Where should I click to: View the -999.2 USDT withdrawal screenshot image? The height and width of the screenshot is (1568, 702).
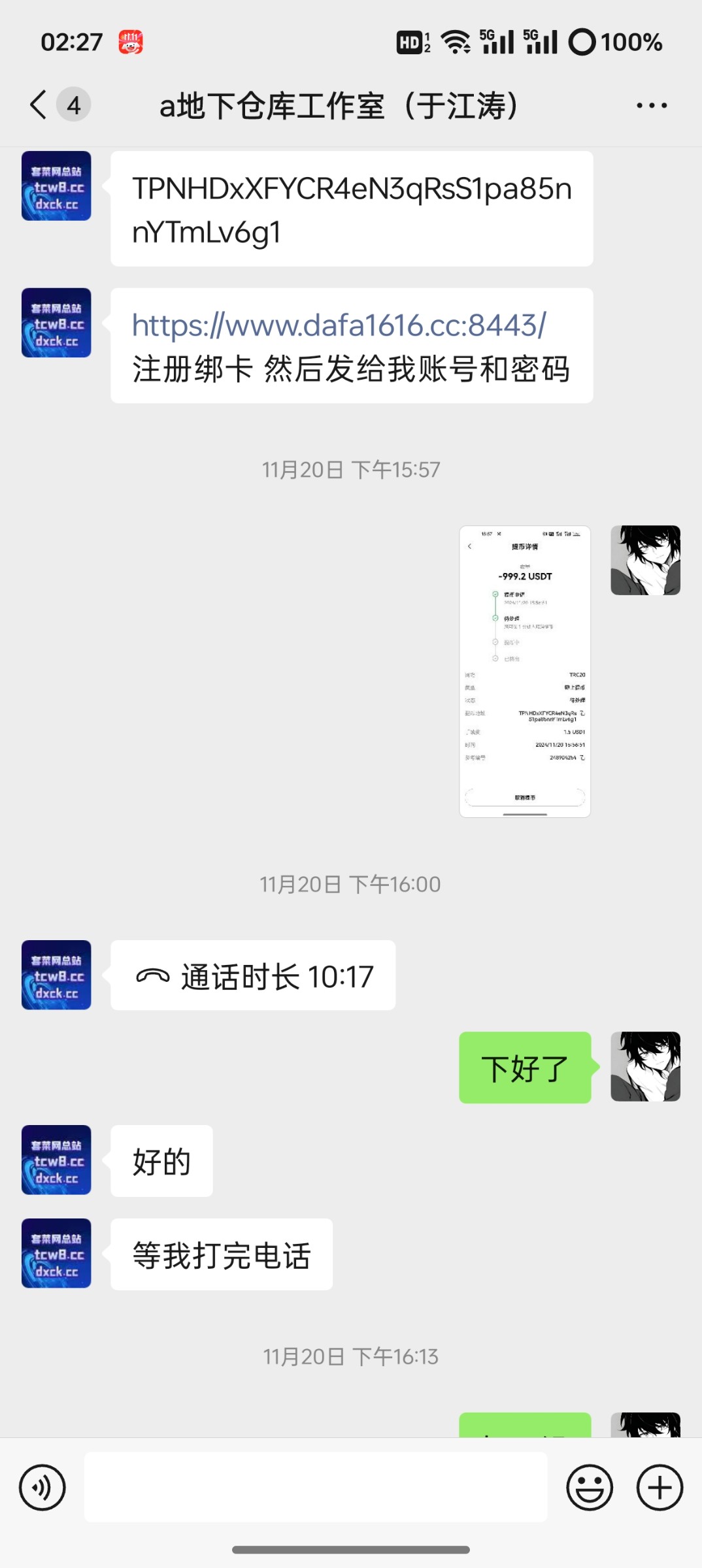coord(525,671)
